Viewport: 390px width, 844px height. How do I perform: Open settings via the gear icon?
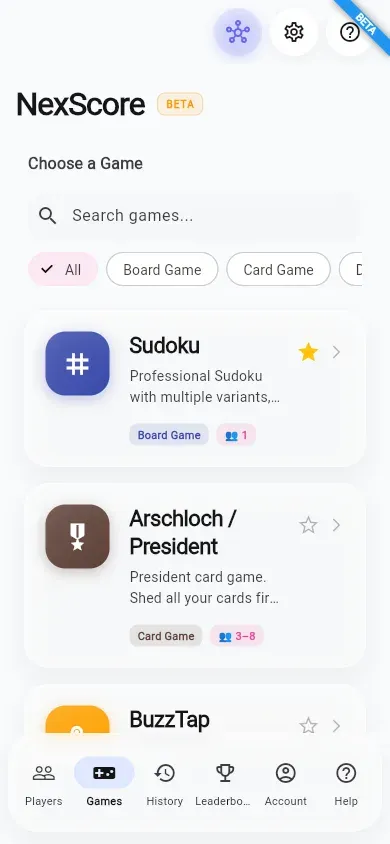point(294,32)
